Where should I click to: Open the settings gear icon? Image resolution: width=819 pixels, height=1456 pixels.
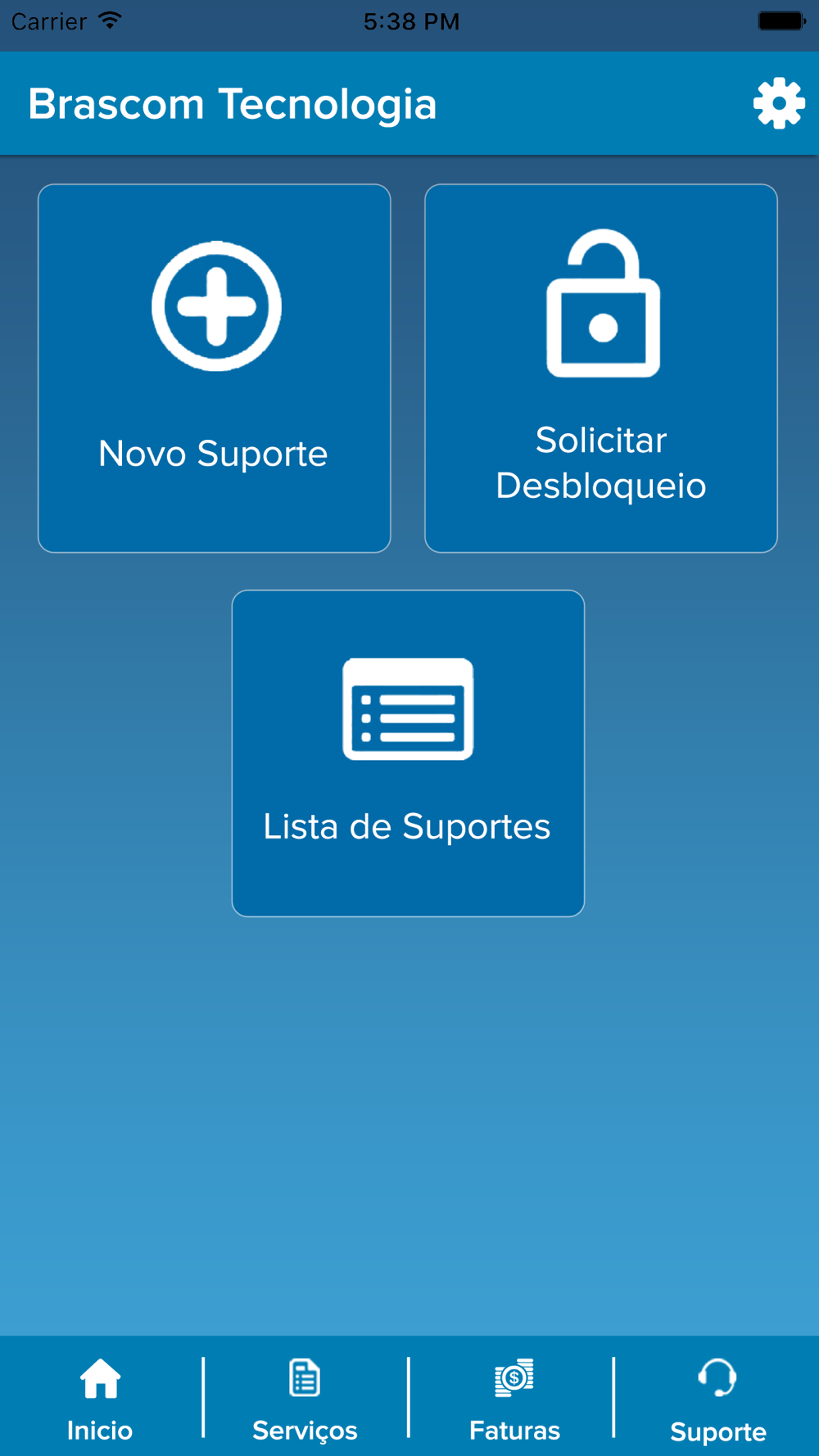(x=779, y=103)
